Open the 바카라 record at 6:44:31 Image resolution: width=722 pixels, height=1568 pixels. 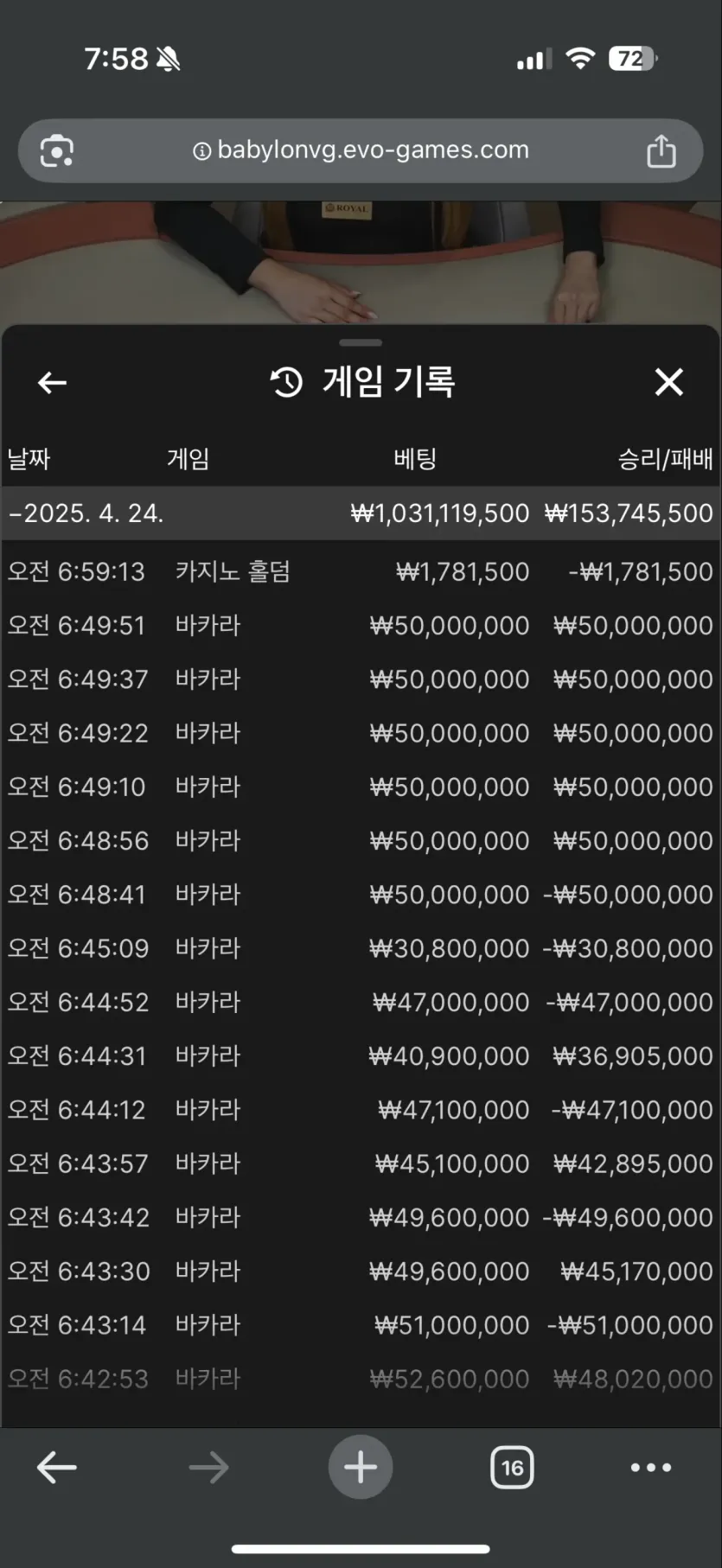tap(361, 1055)
